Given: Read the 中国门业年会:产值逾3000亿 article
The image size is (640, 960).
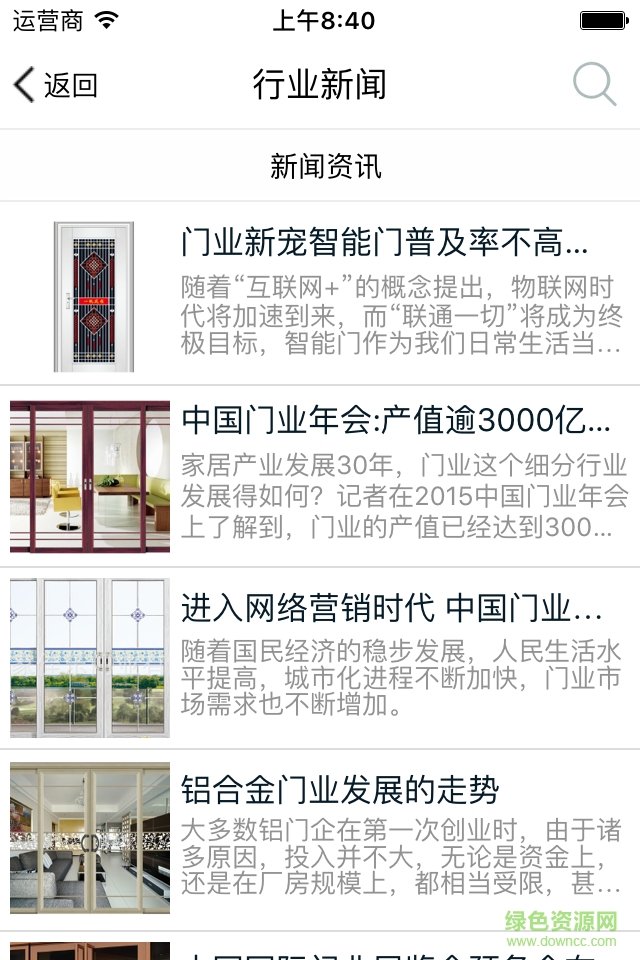Looking at the screenshot, I should pos(395,422).
